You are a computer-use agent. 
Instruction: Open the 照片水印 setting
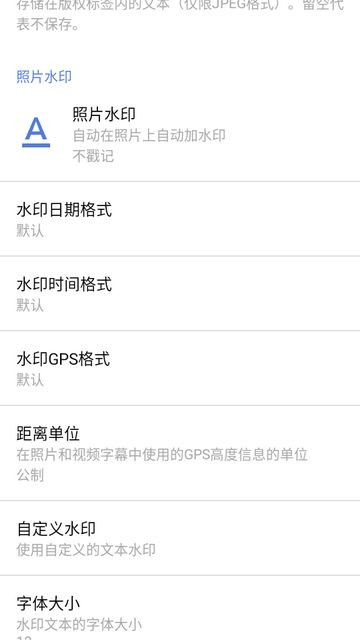(x=180, y=135)
